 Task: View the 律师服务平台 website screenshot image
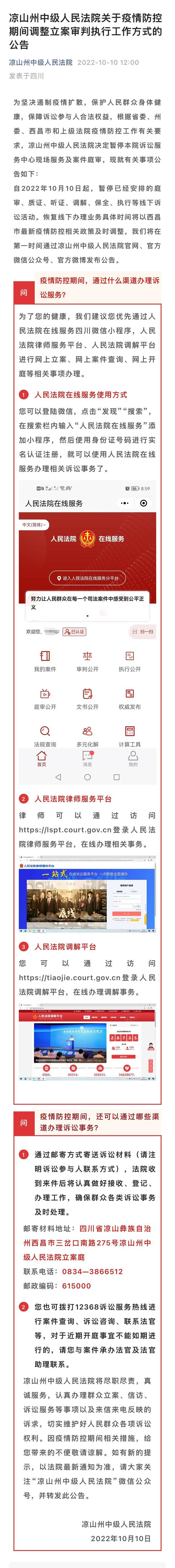(87, 894)
